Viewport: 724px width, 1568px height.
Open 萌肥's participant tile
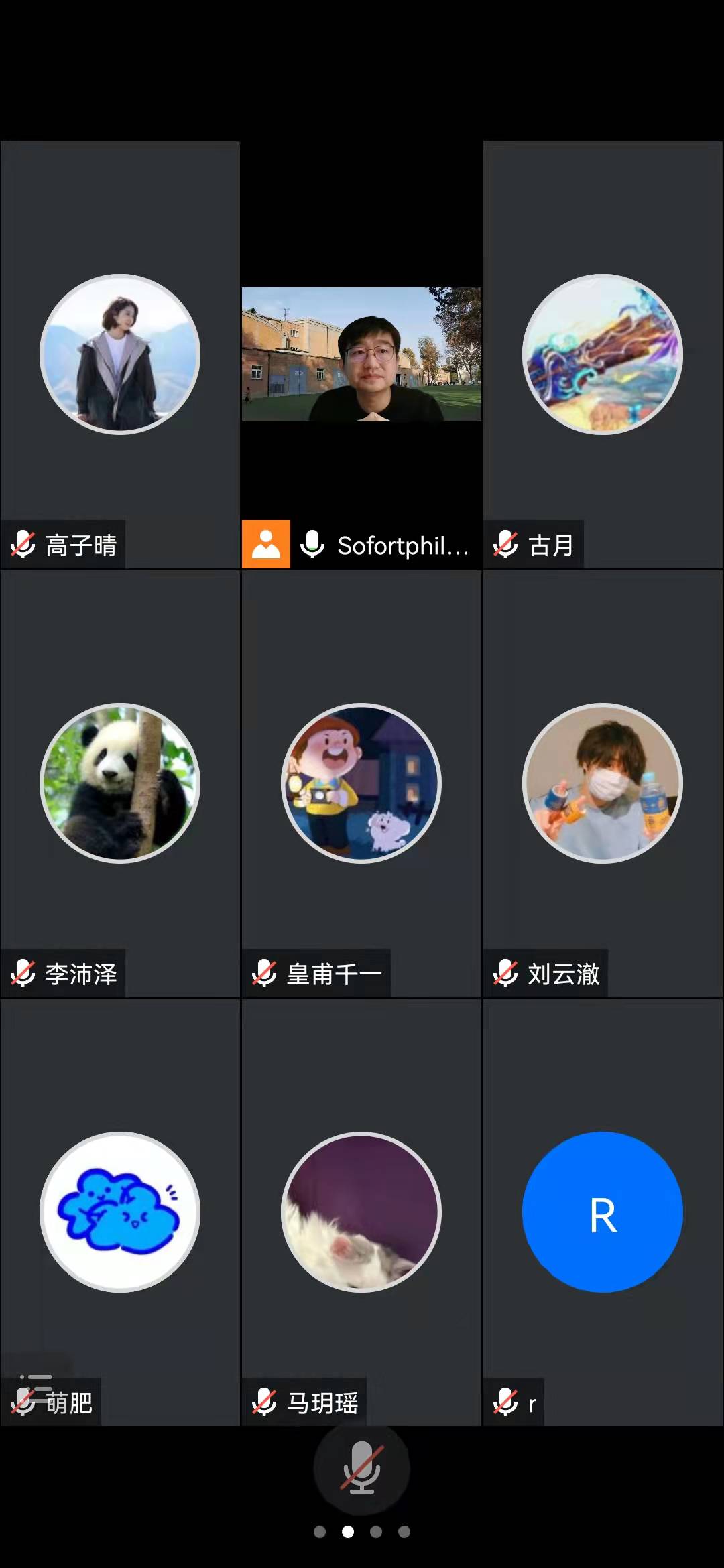click(120, 1212)
